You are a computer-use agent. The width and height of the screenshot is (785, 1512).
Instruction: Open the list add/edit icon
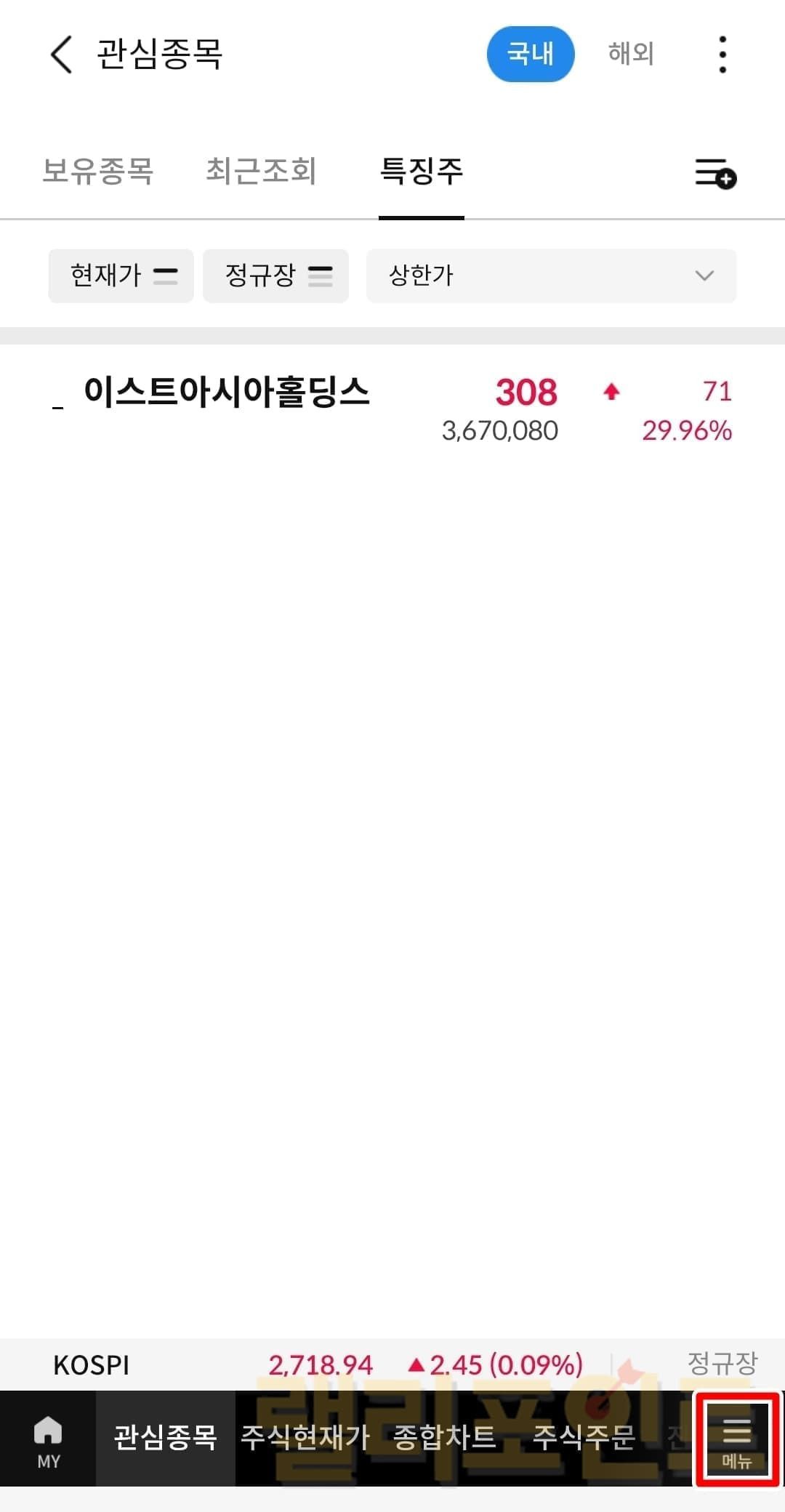point(715,174)
